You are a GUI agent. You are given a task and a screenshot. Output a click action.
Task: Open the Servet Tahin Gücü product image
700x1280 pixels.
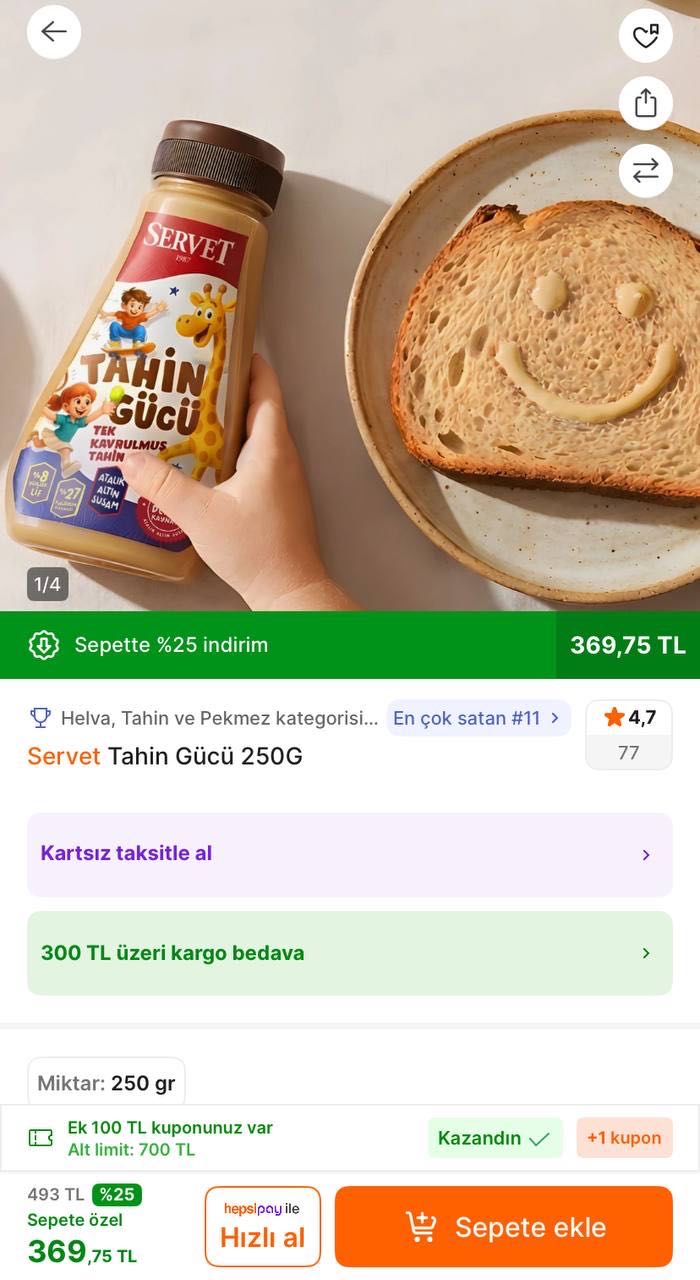coord(350,330)
